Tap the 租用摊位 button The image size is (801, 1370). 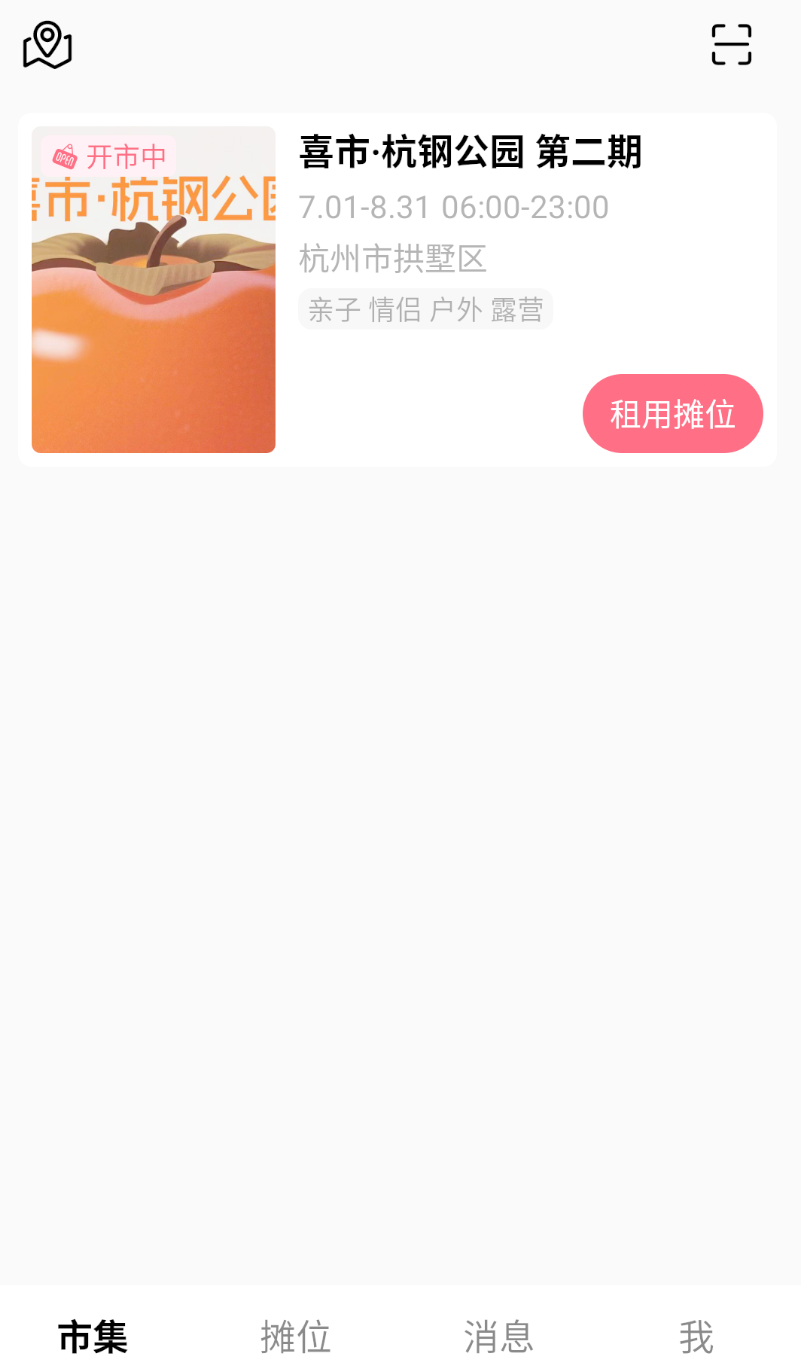(673, 414)
